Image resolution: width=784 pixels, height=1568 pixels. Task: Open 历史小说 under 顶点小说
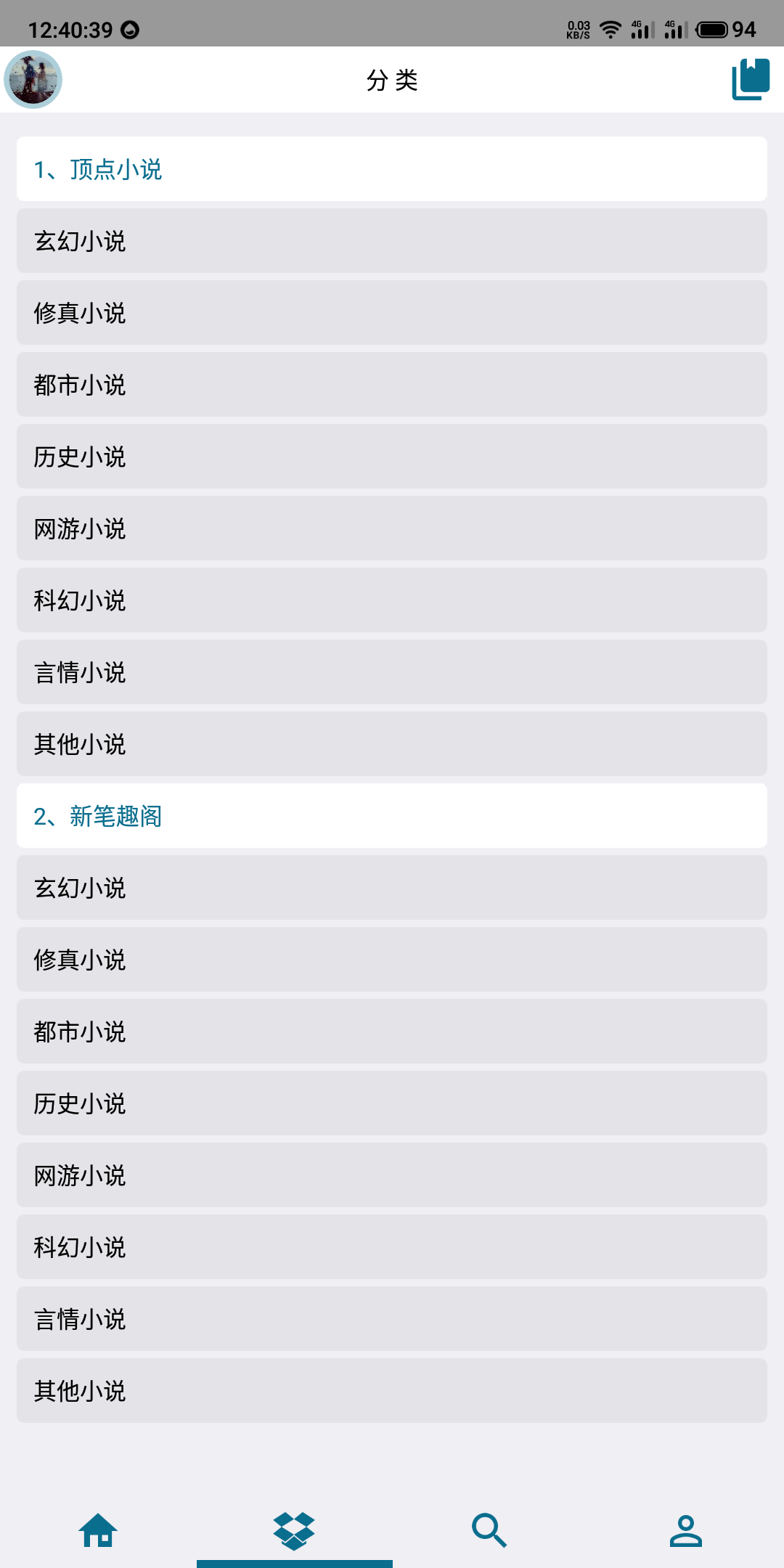392,457
